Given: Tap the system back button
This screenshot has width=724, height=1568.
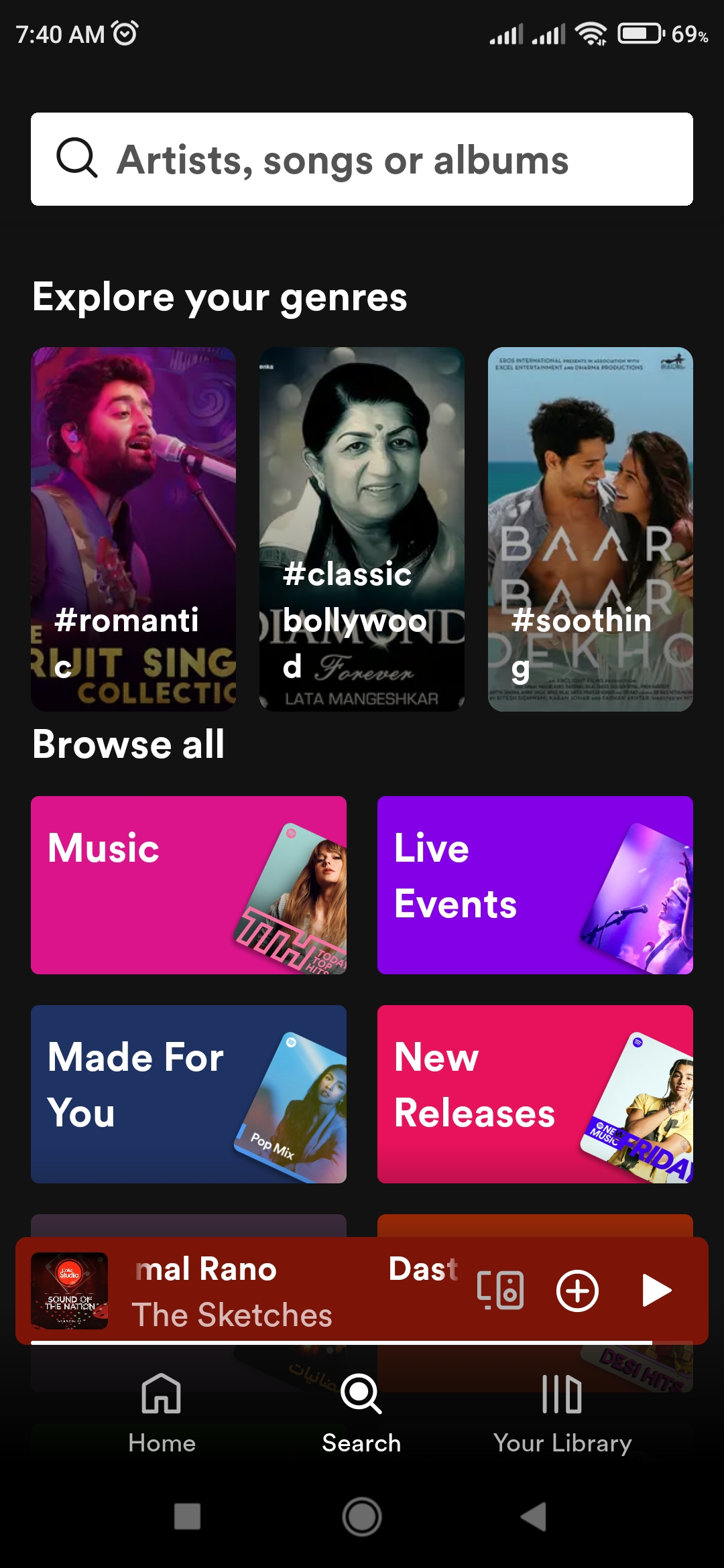Looking at the screenshot, I should tap(534, 1516).
